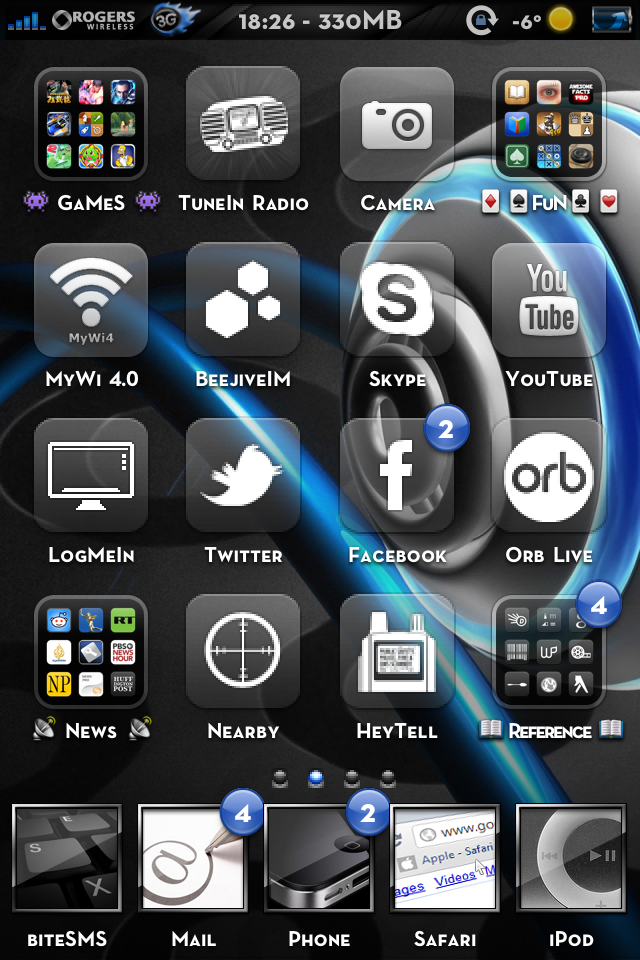Open Phone app in the dock
This screenshot has width=640, height=960.
click(319, 858)
